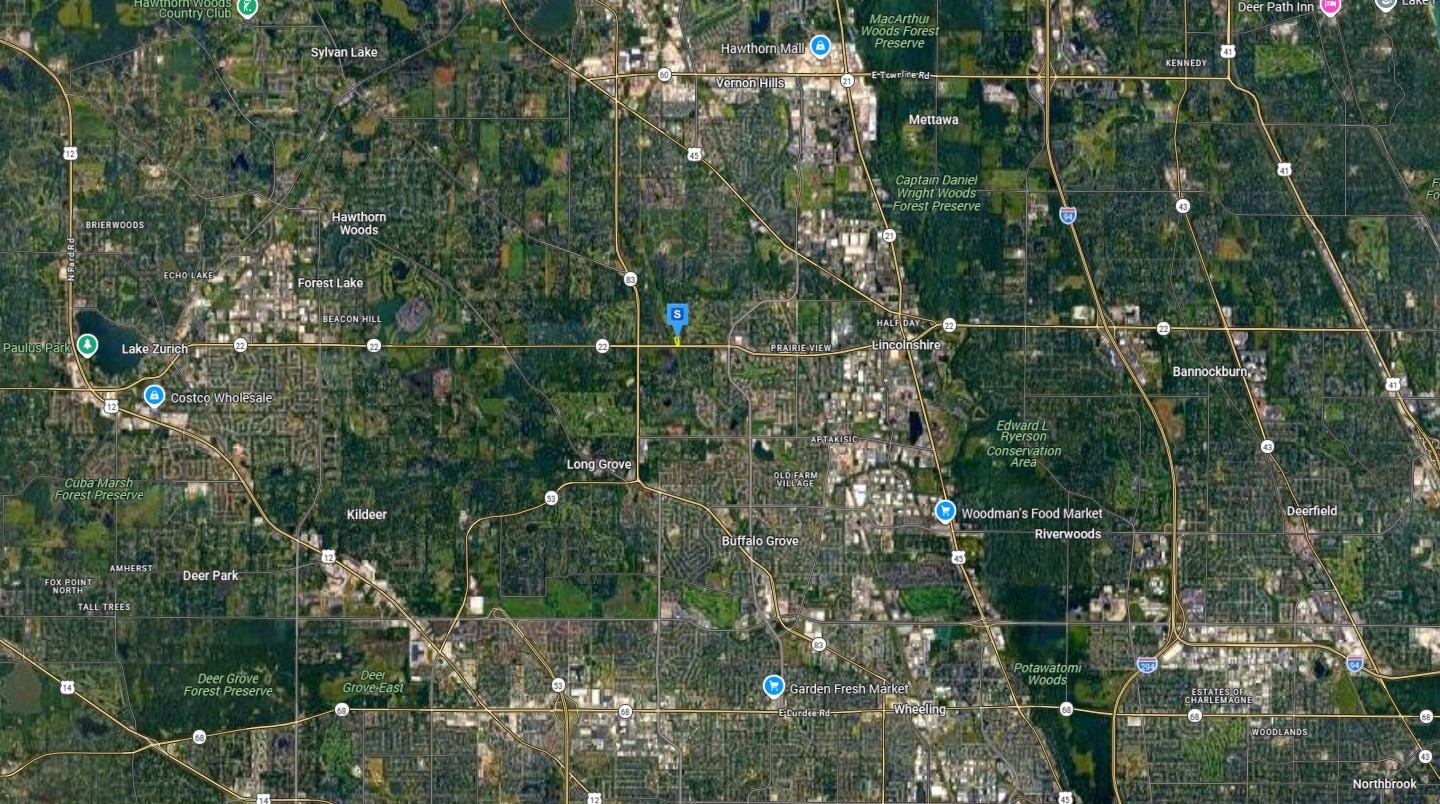Tap the Woodman's Food Market pin
The image size is (1440, 804).
(x=945, y=512)
